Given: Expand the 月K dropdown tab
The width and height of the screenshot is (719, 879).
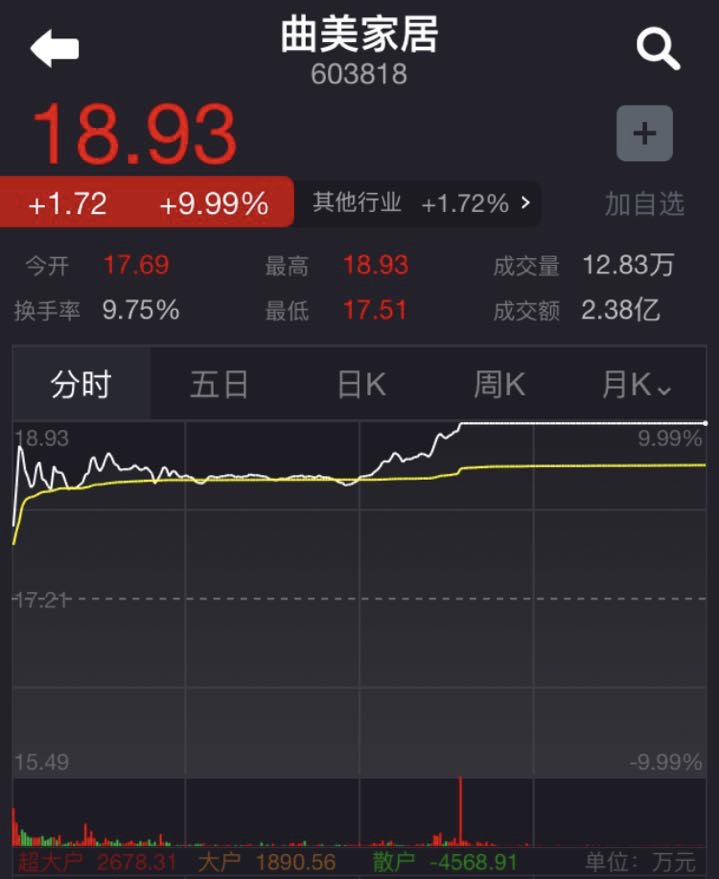Looking at the screenshot, I should click(x=637, y=384).
